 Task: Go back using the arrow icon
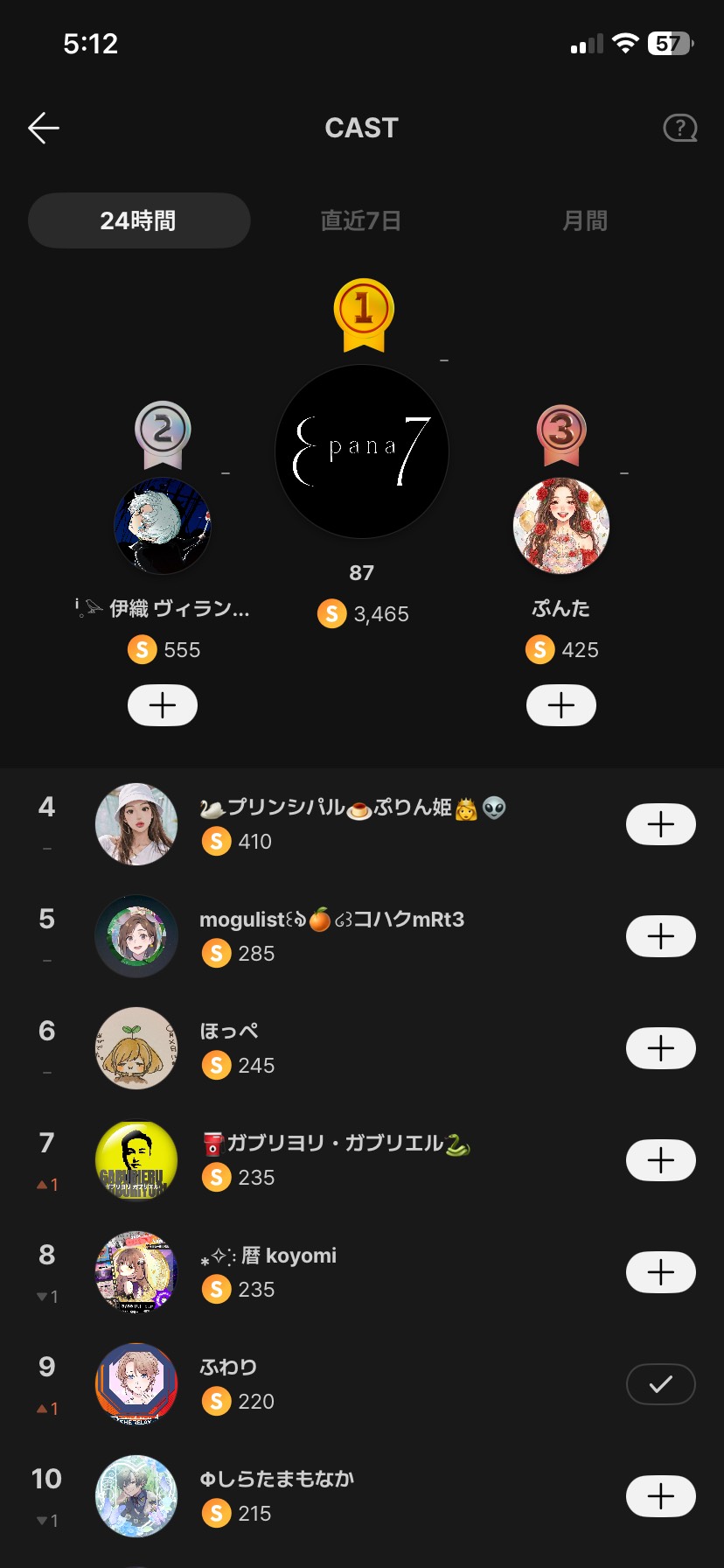tap(43, 129)
